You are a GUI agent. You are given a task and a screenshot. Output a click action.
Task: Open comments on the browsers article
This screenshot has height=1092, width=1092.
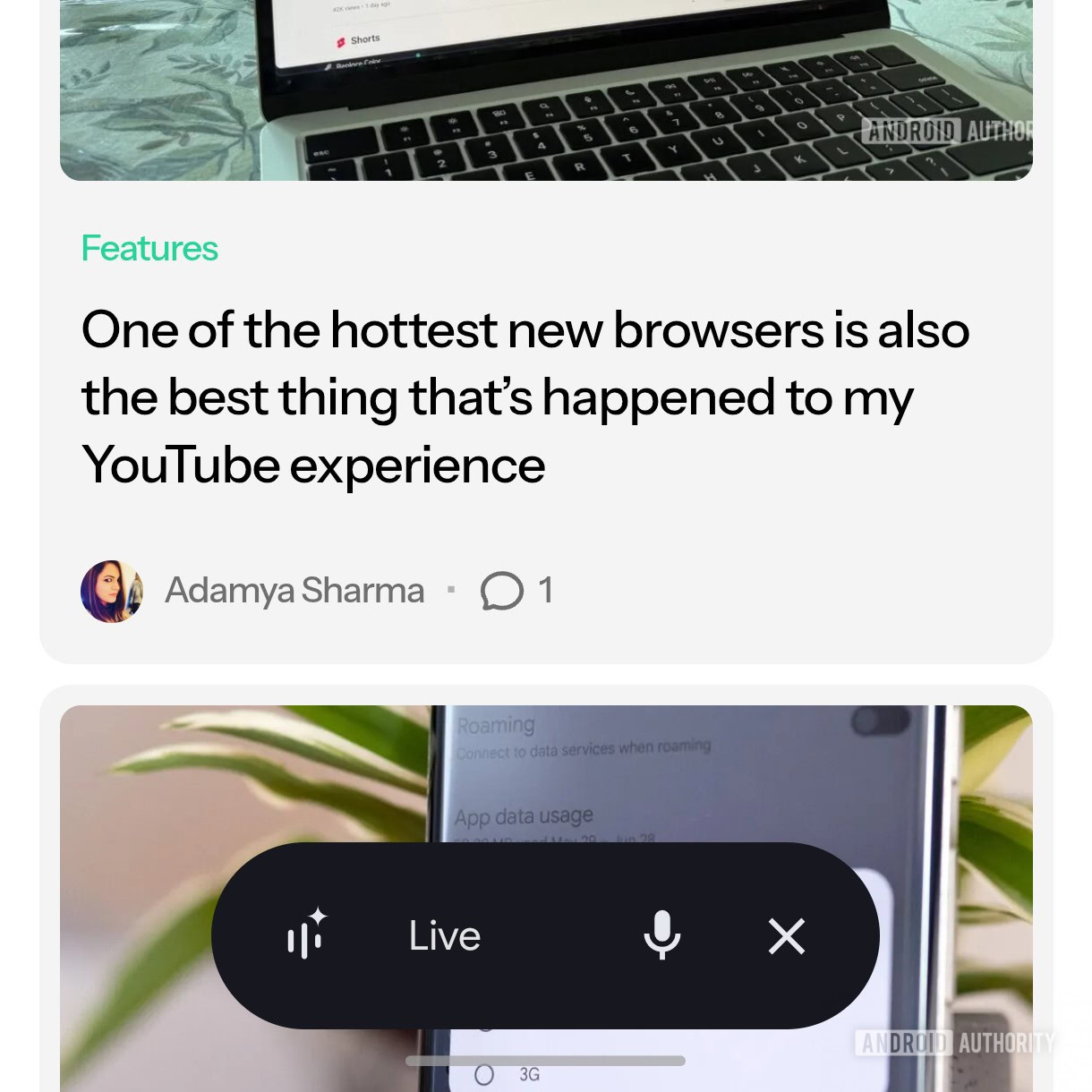click(x=516, y=591)
